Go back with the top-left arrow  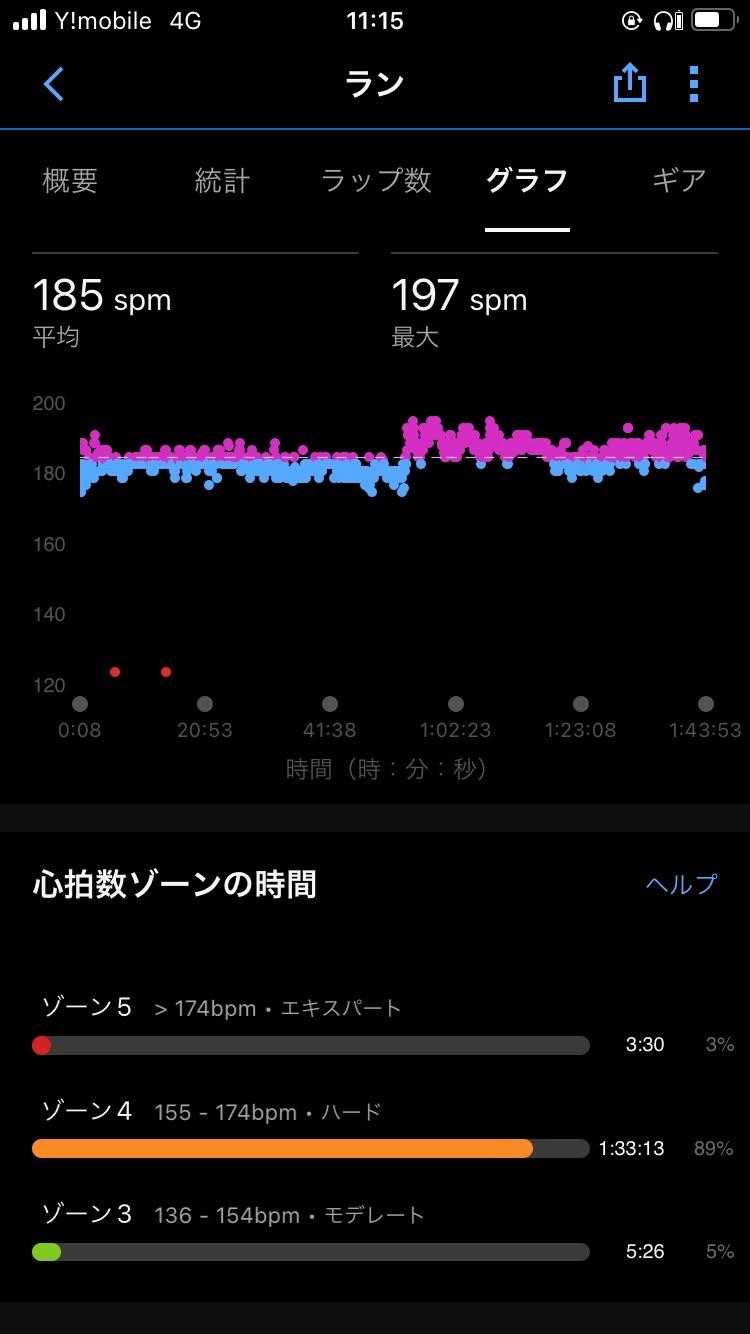pyautogui.click(x=54, y=84)
